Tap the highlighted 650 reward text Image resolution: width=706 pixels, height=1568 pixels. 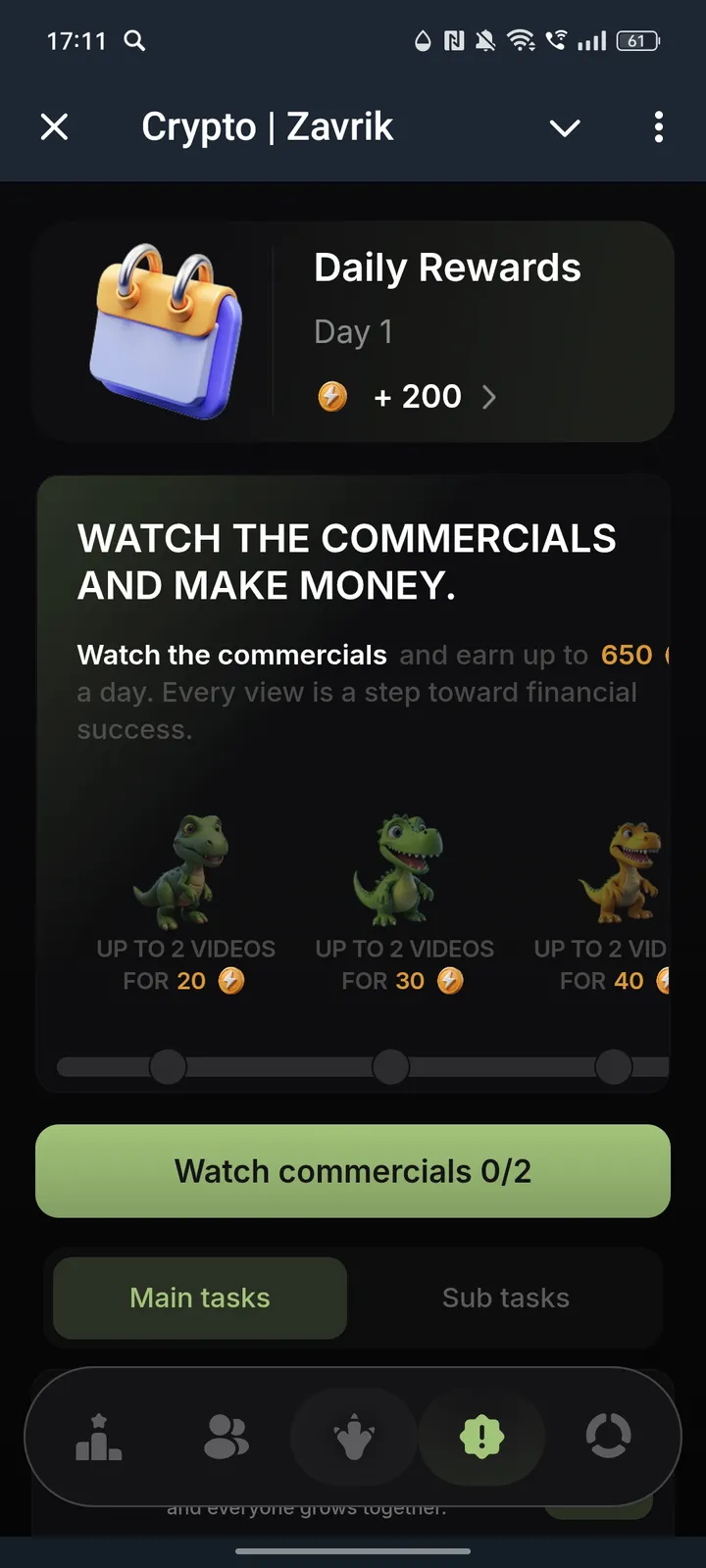point(627,655)
